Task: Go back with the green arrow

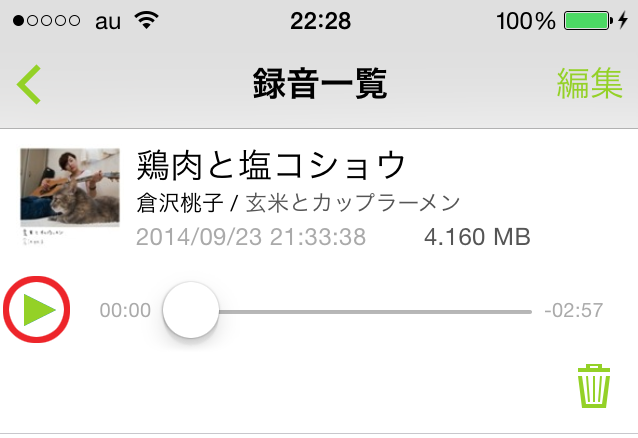Action: coord(29,85)
